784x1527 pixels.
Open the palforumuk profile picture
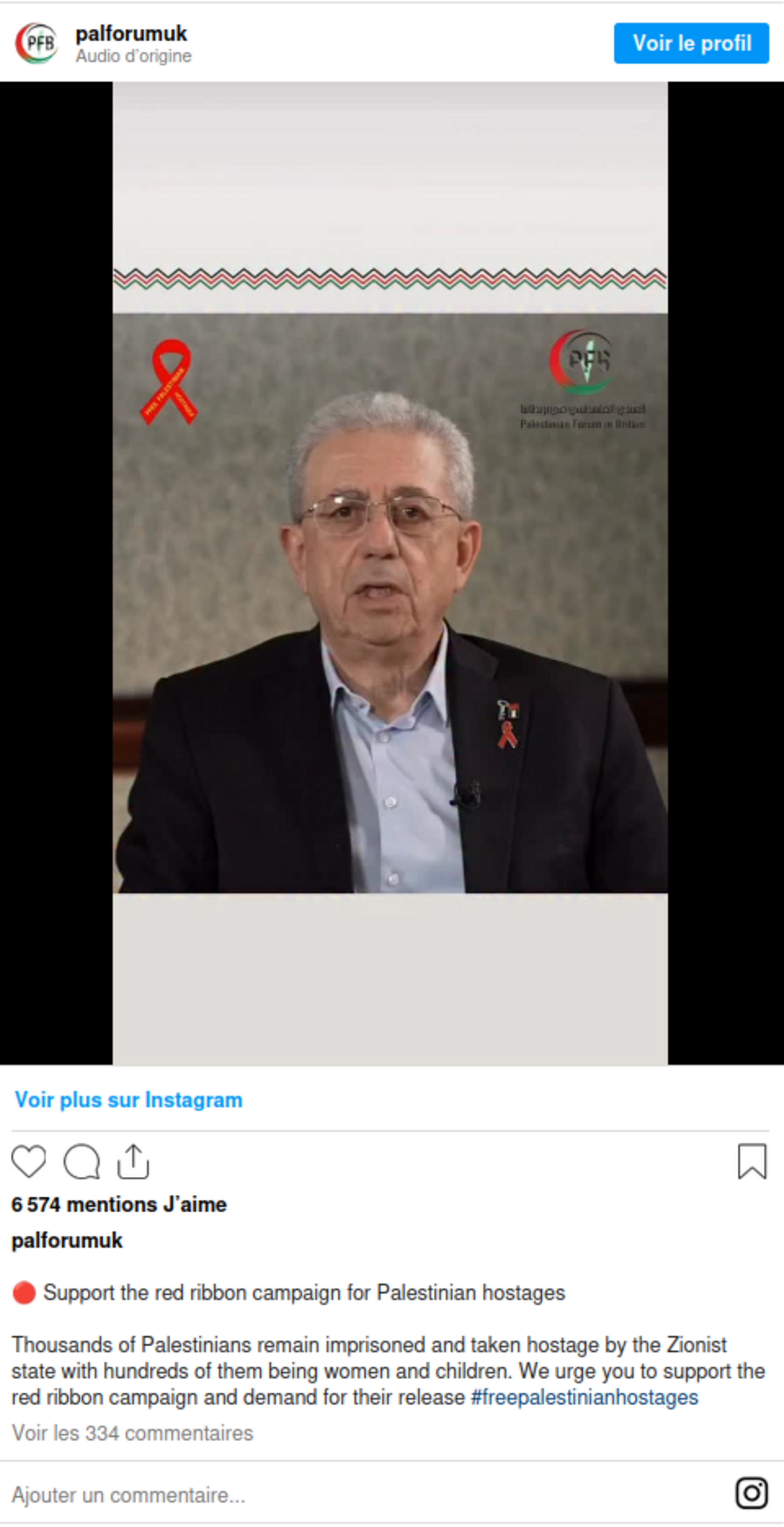[37, 43]
